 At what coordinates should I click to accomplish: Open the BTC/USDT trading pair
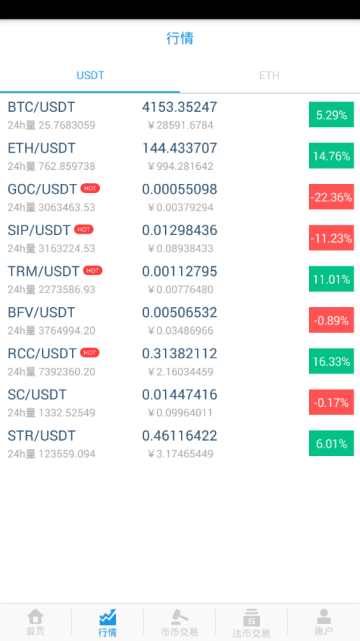coord(180,115)
